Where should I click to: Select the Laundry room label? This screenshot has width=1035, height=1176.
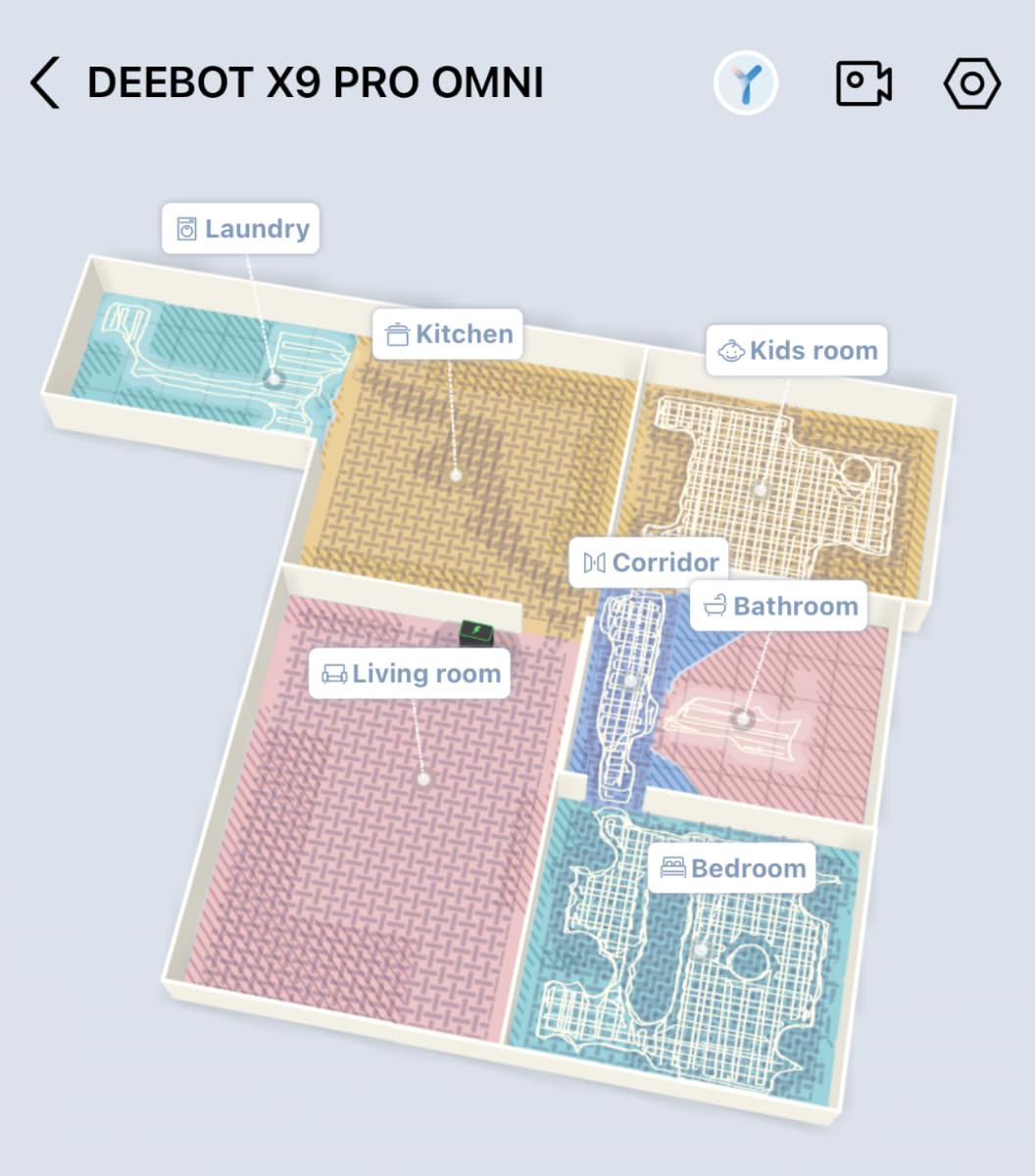point(241,228)
